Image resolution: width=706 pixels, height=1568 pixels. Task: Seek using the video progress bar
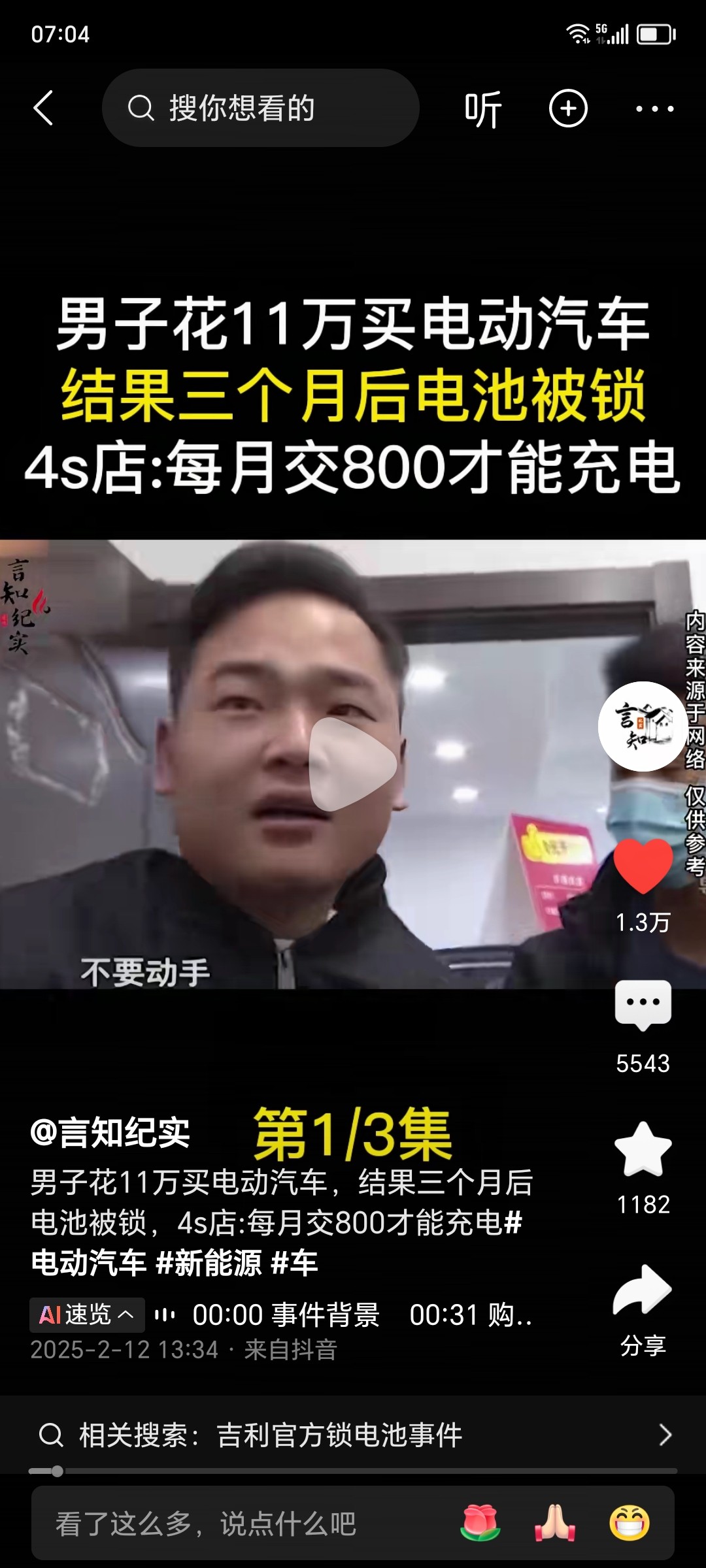tap(353, 1471)
